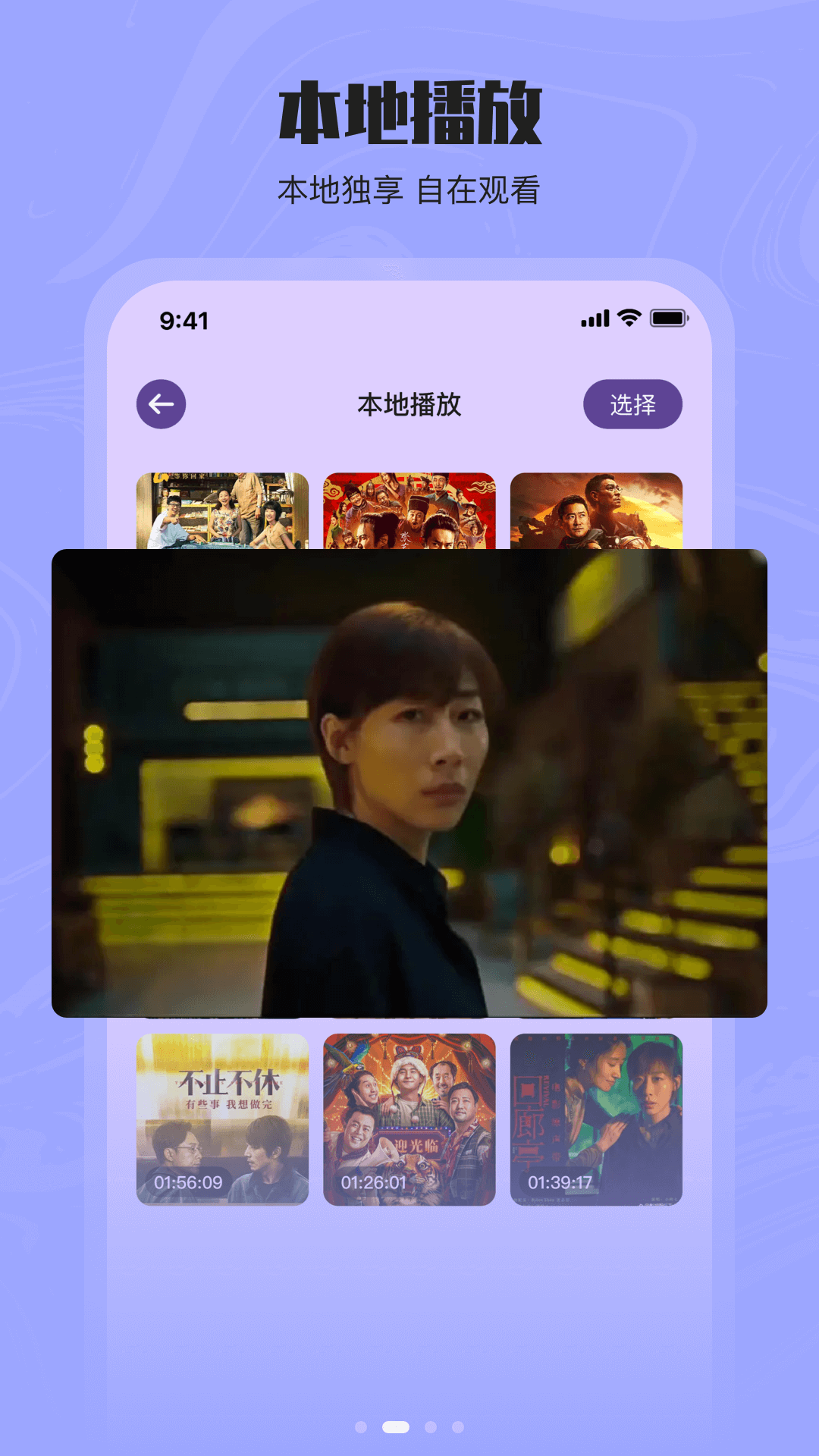Select the last page indicator dot

pyautogui.click(x=457, y=1427)
